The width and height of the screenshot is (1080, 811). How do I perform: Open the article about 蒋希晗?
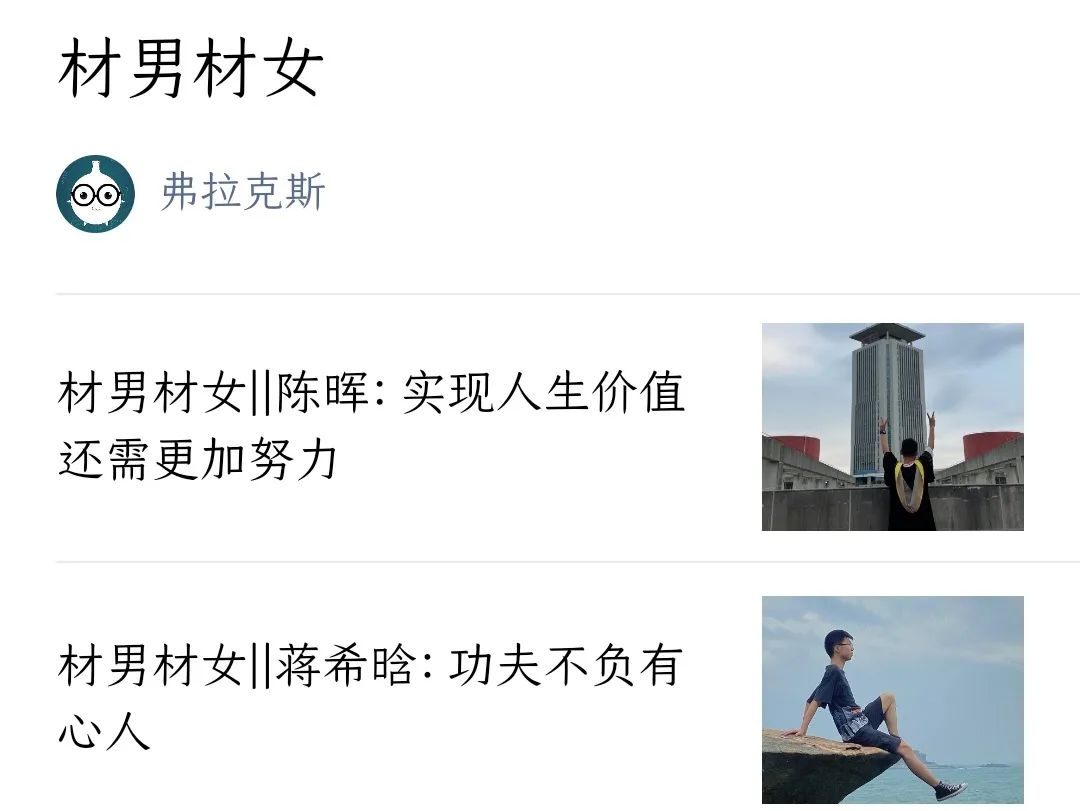coord(372,697)
